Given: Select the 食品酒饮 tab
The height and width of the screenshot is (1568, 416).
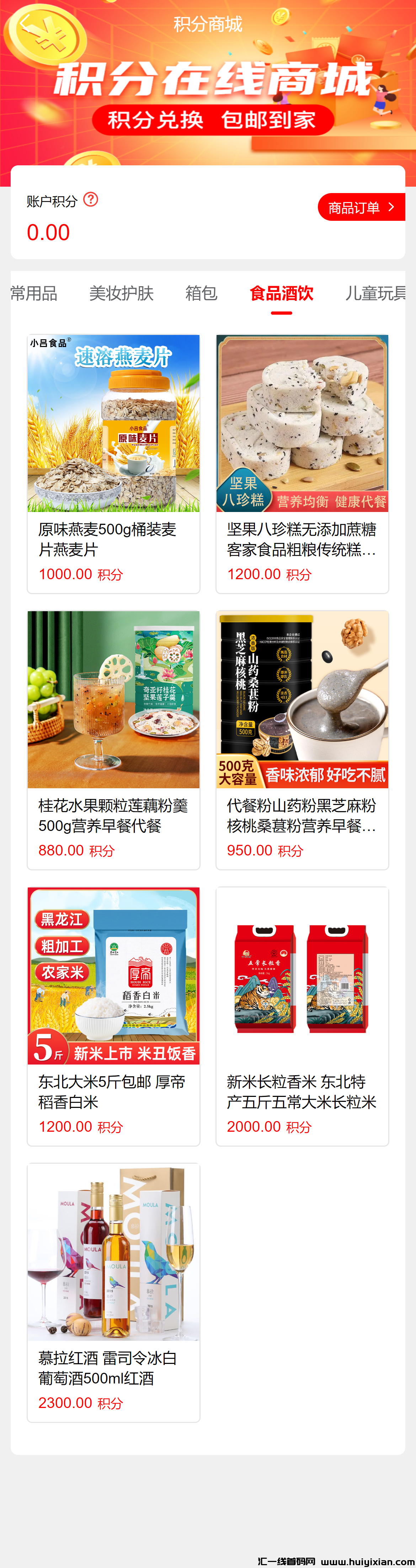Looking at the screenshot, I should pyautogui.click(x=281, y=293).
